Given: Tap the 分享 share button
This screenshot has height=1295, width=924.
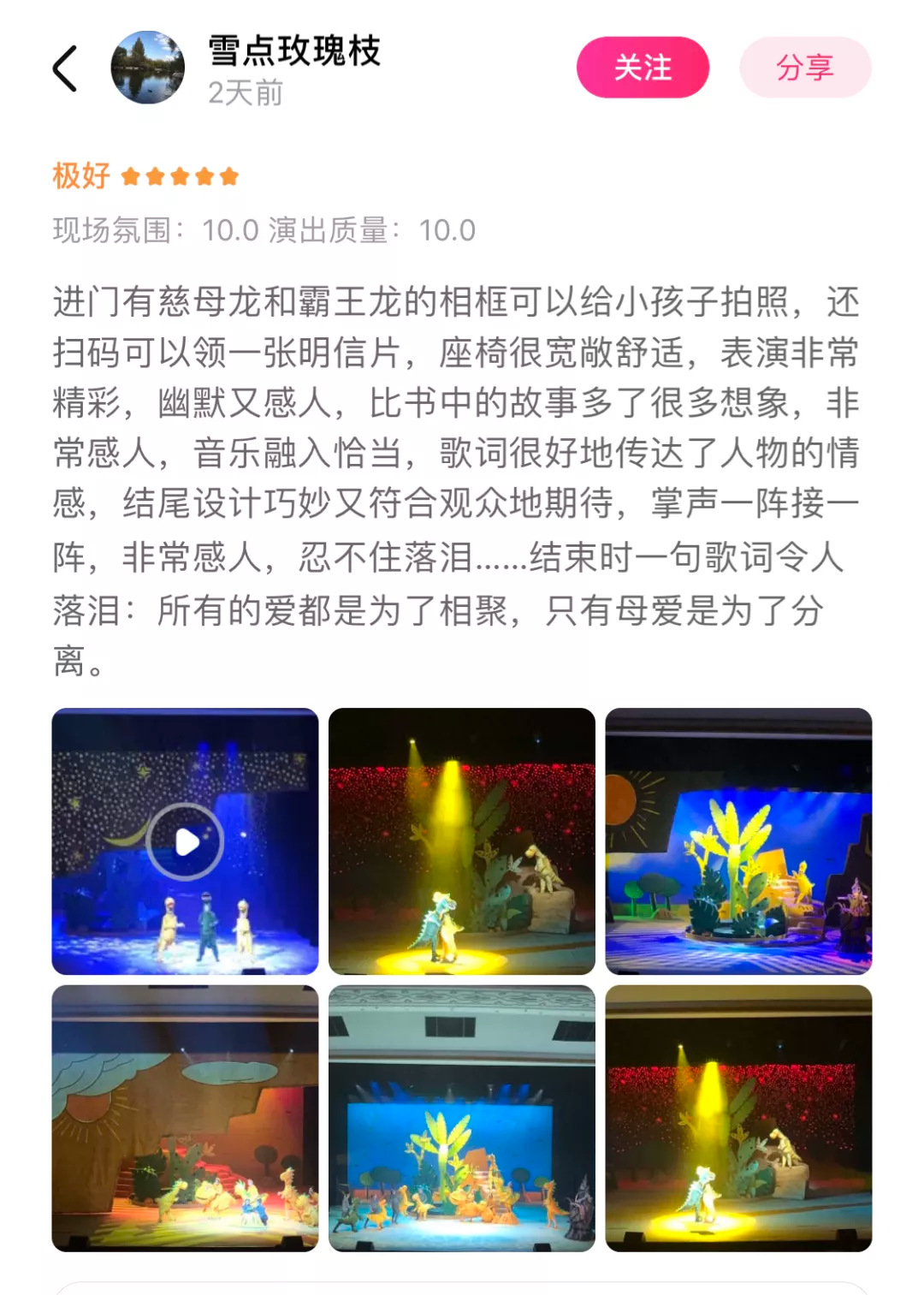Looking at the screenshot, I should (x=805, y=68).
